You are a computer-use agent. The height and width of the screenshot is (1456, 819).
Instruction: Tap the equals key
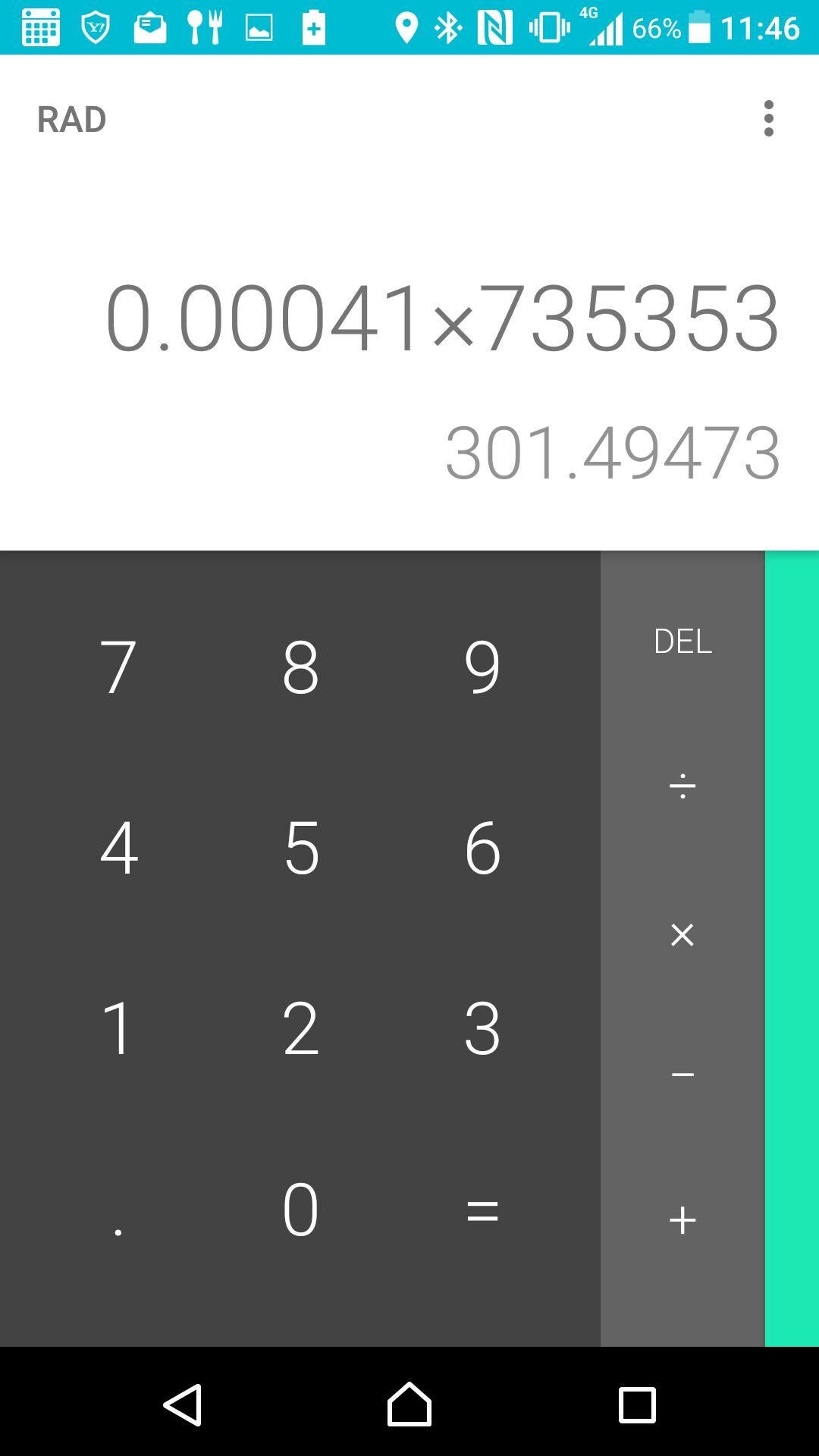(482, 1211)
